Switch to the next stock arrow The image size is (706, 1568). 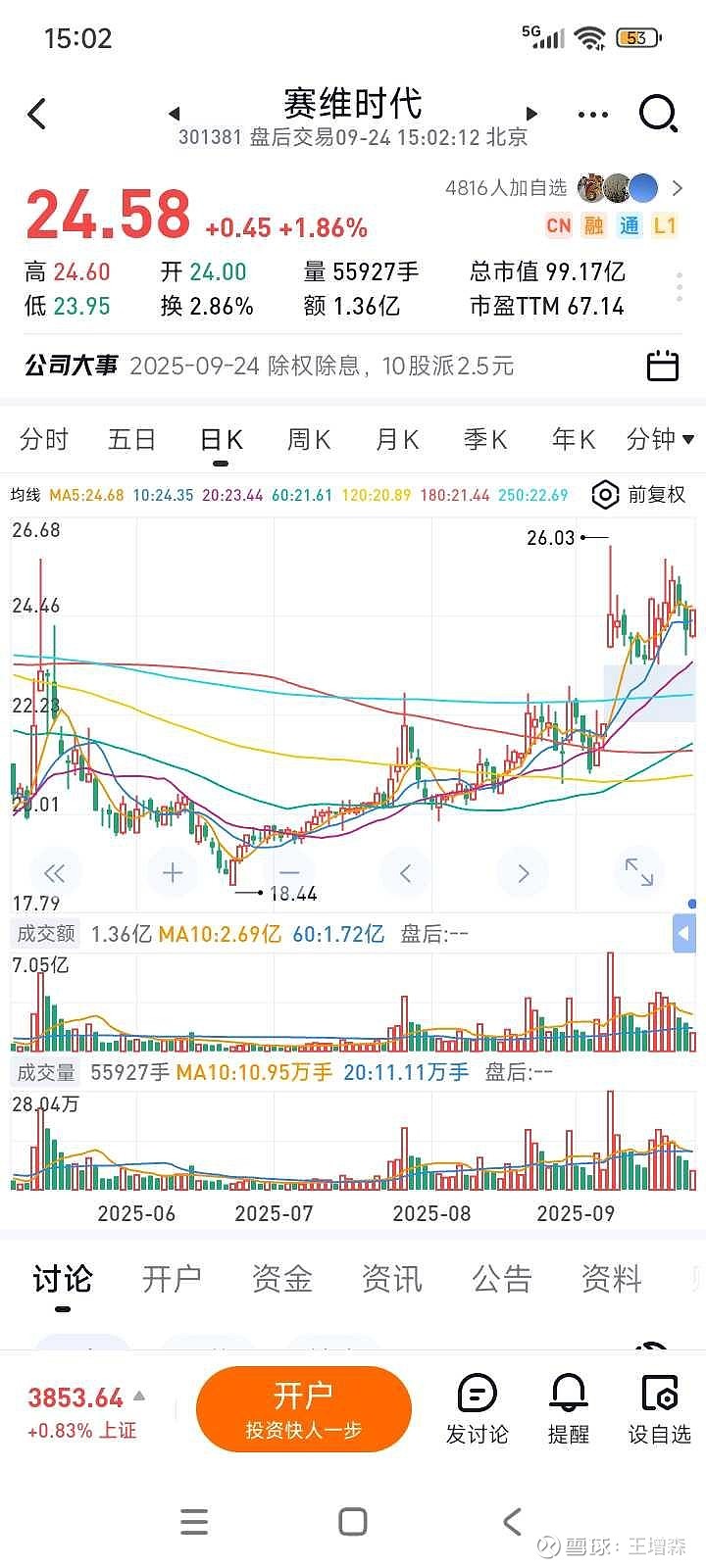pos(531,114)
